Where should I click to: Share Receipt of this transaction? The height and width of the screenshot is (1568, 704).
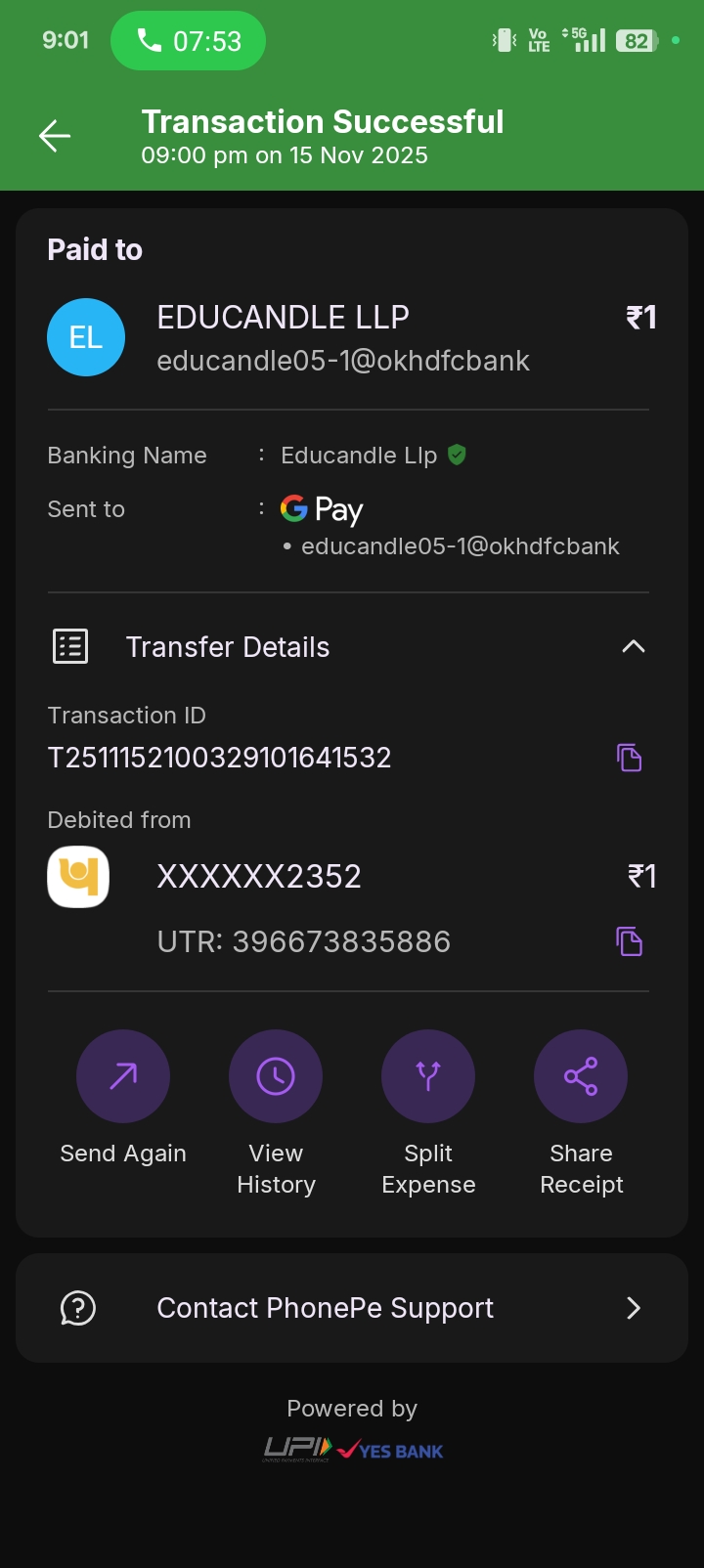click(581, 1076)
